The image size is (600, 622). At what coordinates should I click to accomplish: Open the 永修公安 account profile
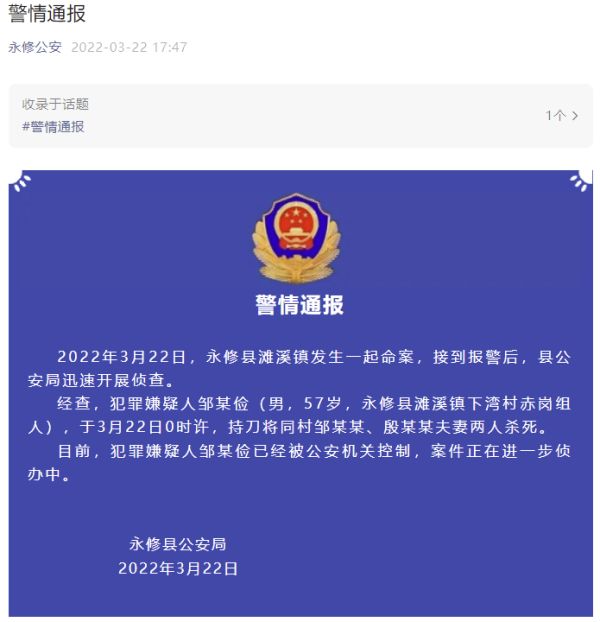coord(35,47)
